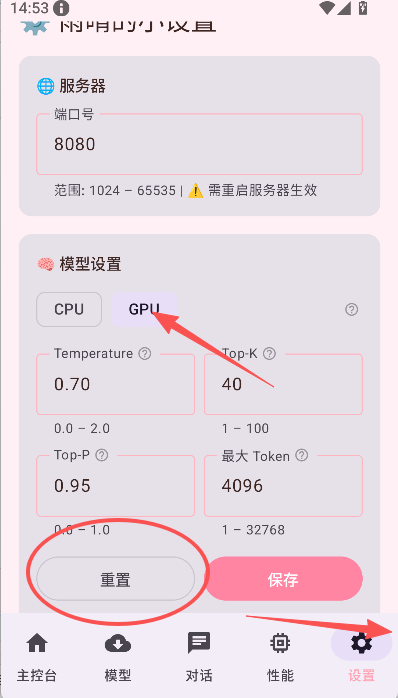This screenshot has width=398, height=698.
Task: Show help for Top-K
Action: point(269,354)
